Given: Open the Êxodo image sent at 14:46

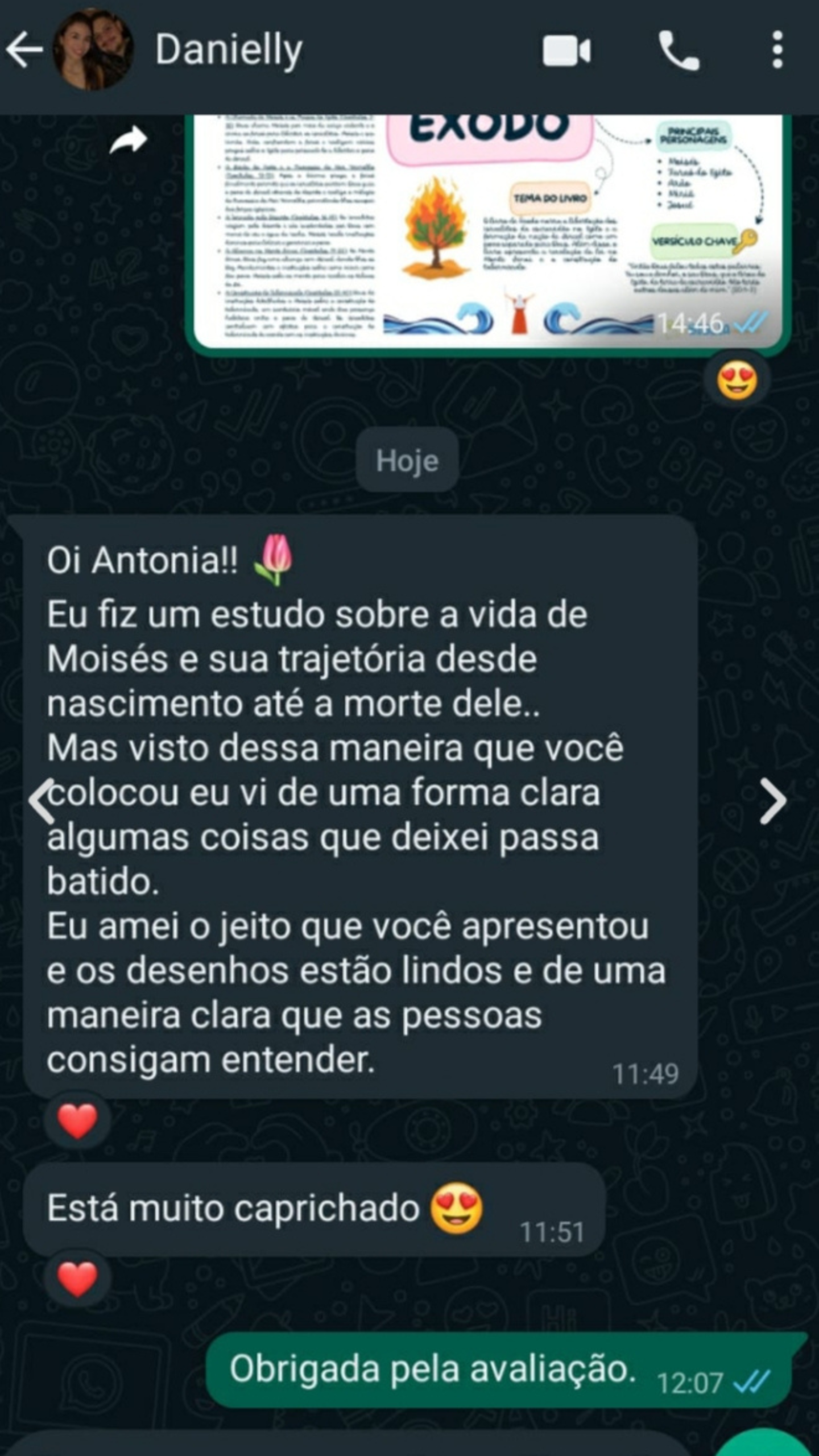Looking at the screenshot, I should click(x=487, y=233).
